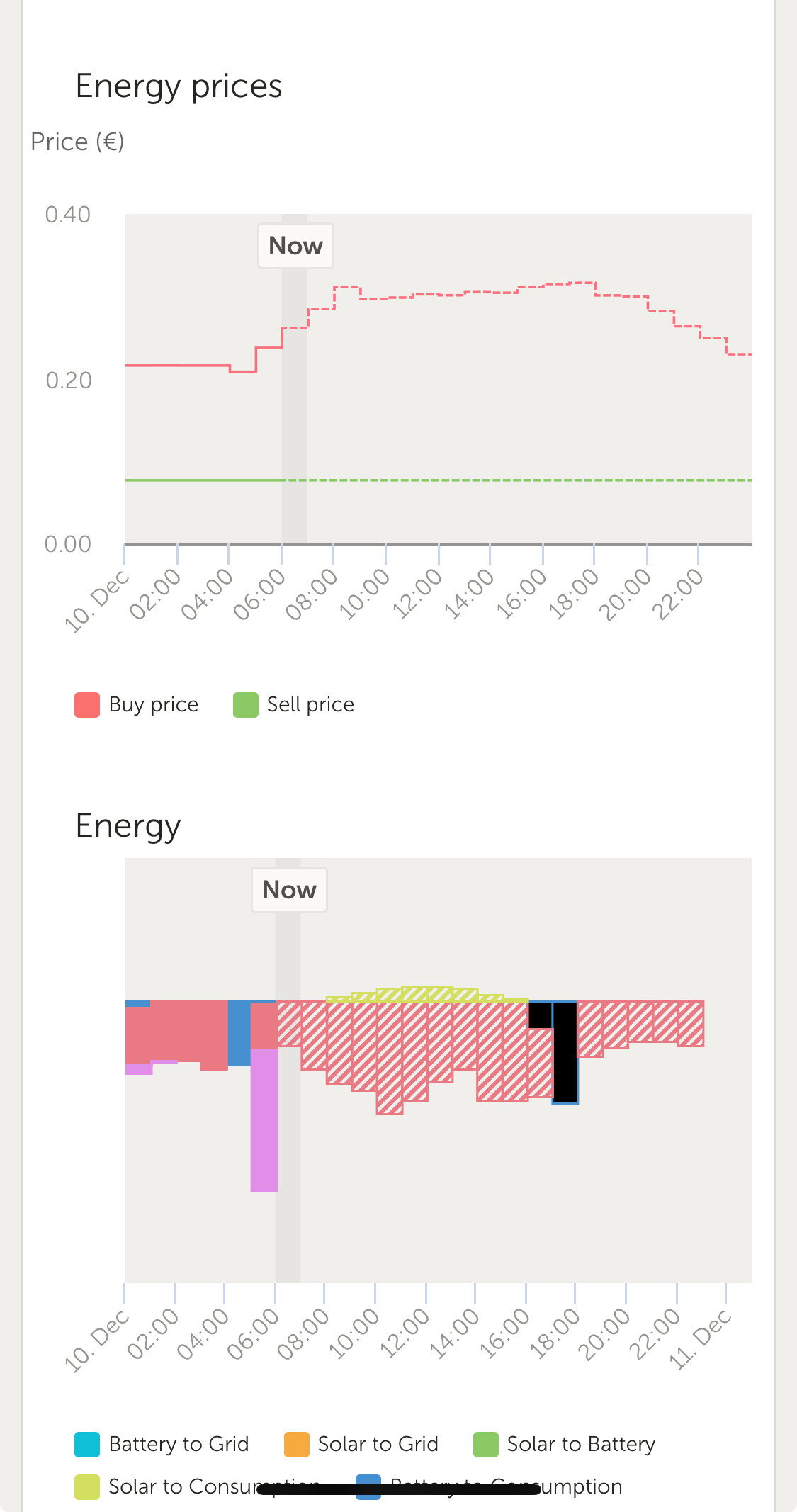Tap the Solar to Grid legend entry
Viewport: 797px width, 1512px height.
[x=361, y=1445]
